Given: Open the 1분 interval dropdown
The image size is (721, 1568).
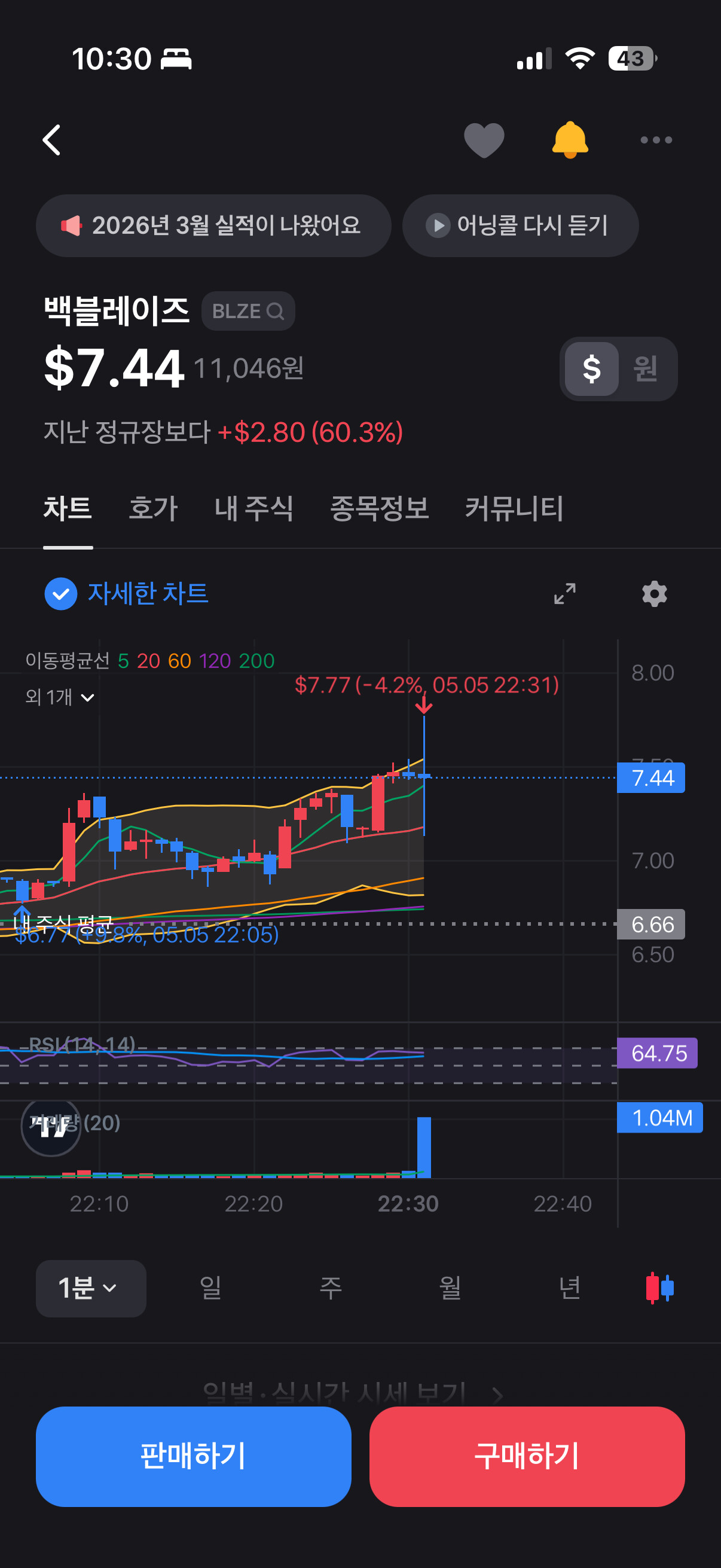Looking at the screenshot, I should click(x=91, y=1288).
